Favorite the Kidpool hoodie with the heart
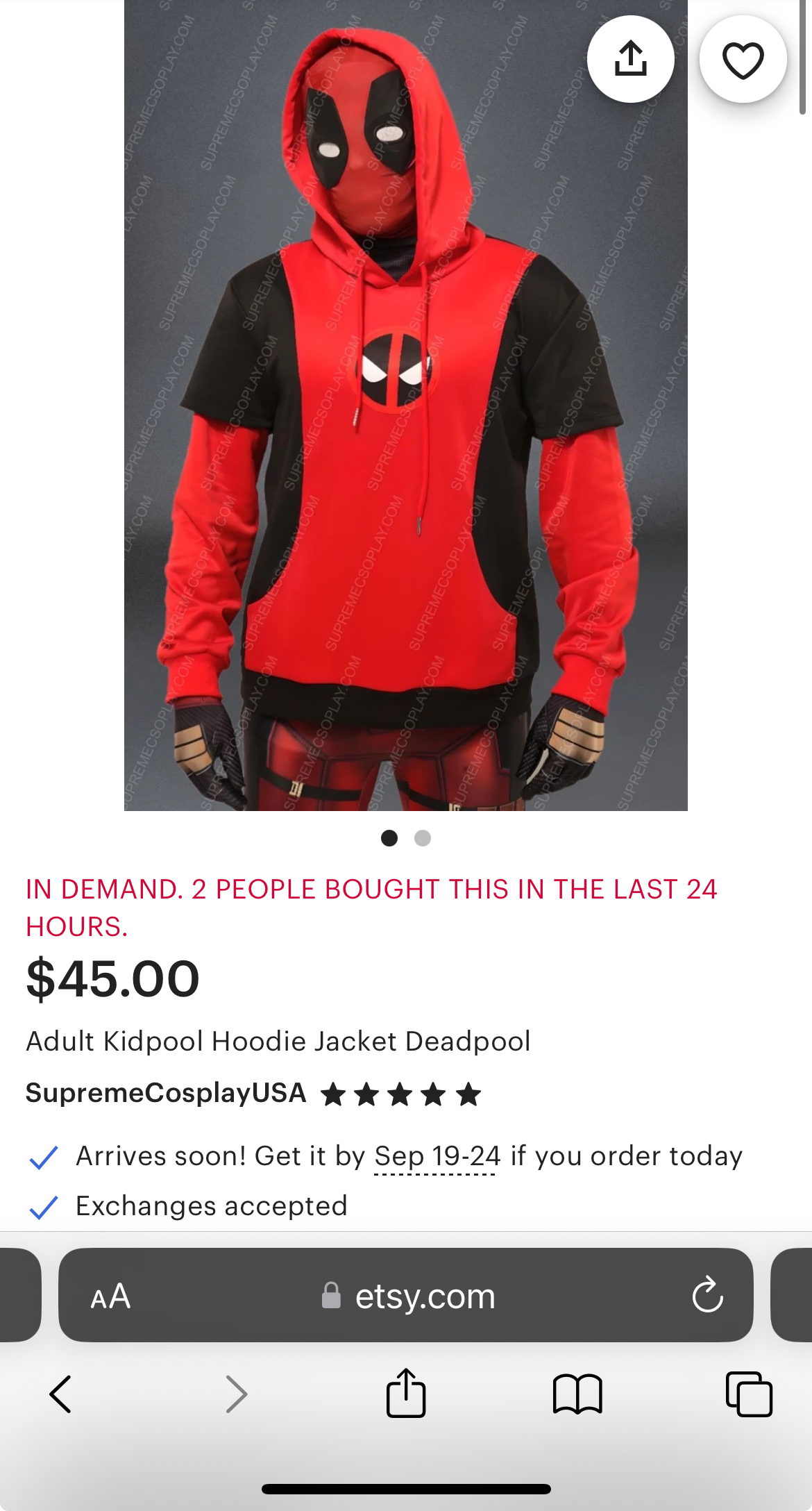This screenshot has height=1511, width=812. 743,59
